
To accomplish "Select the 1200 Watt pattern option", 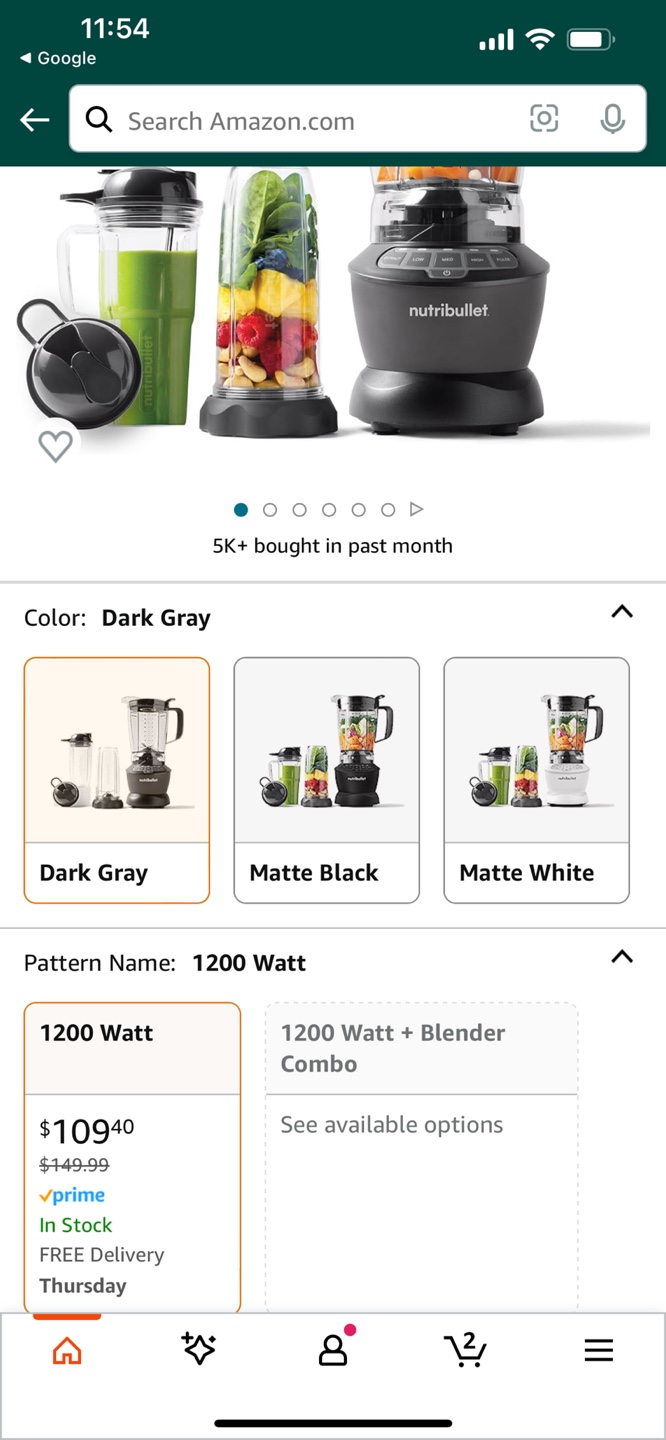I will [132, 1155].
